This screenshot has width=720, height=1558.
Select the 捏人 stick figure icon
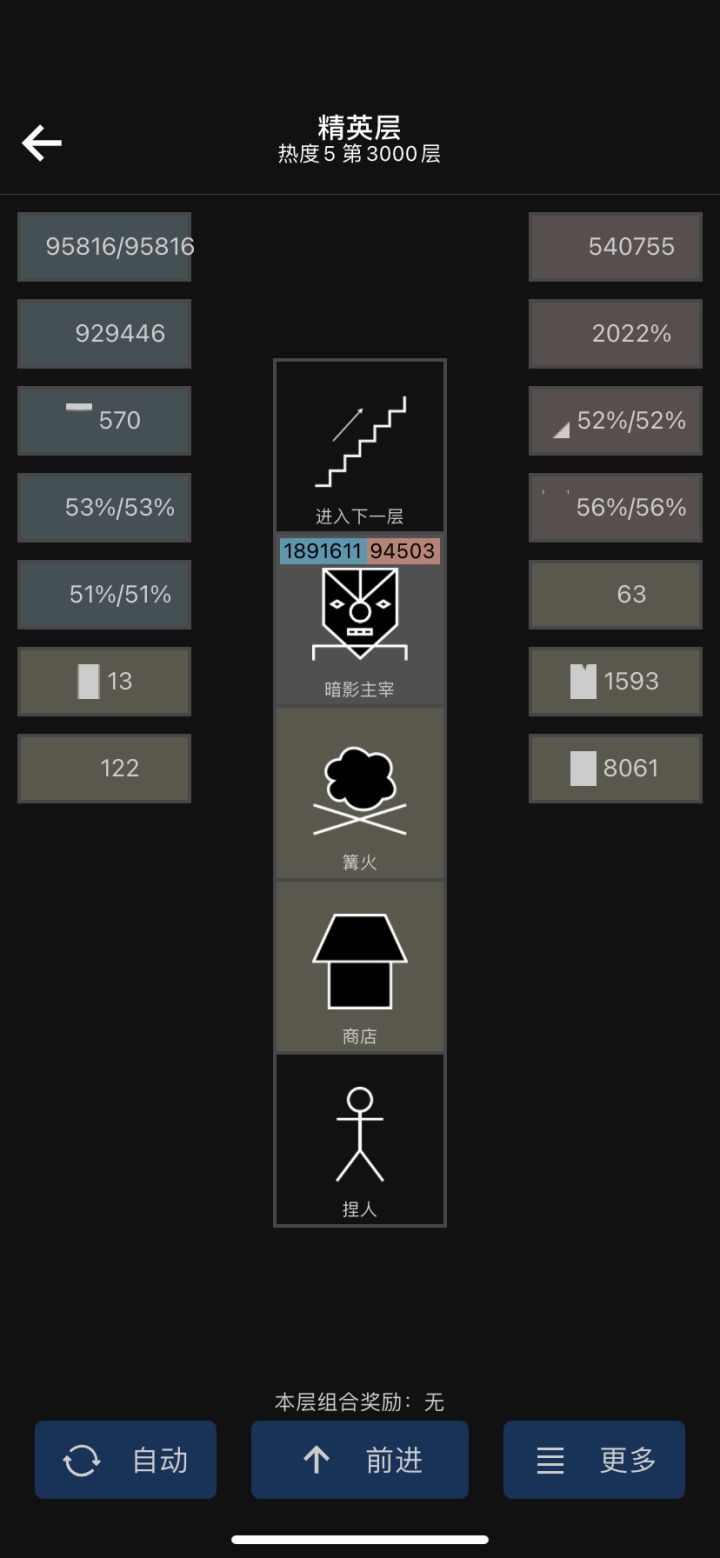(359, 1125)
